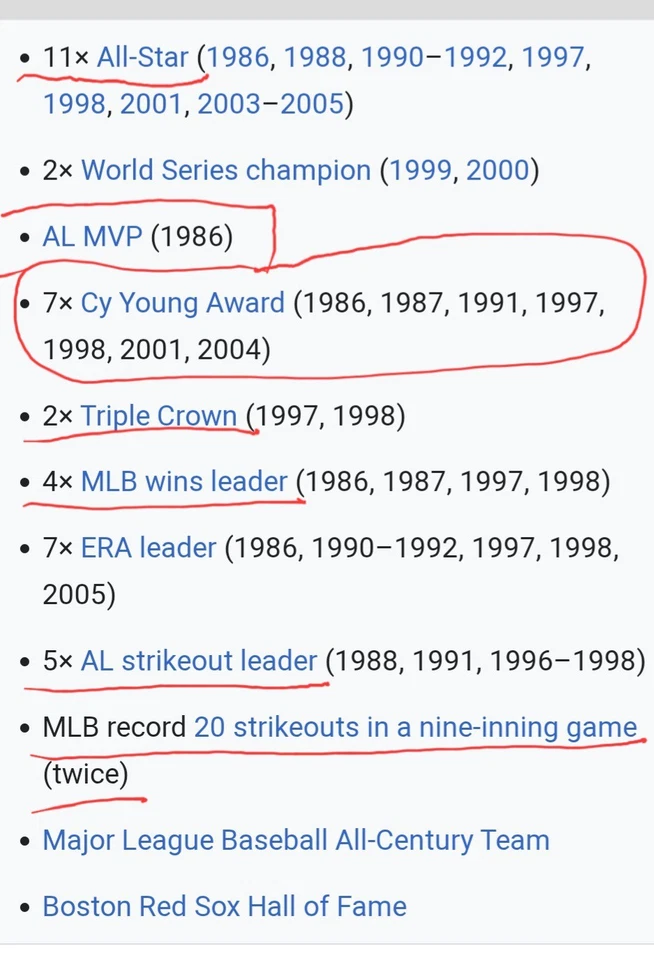Viewport: 654px width, 960px height.
Task: Open the World Series champion link
Action: 225,170
